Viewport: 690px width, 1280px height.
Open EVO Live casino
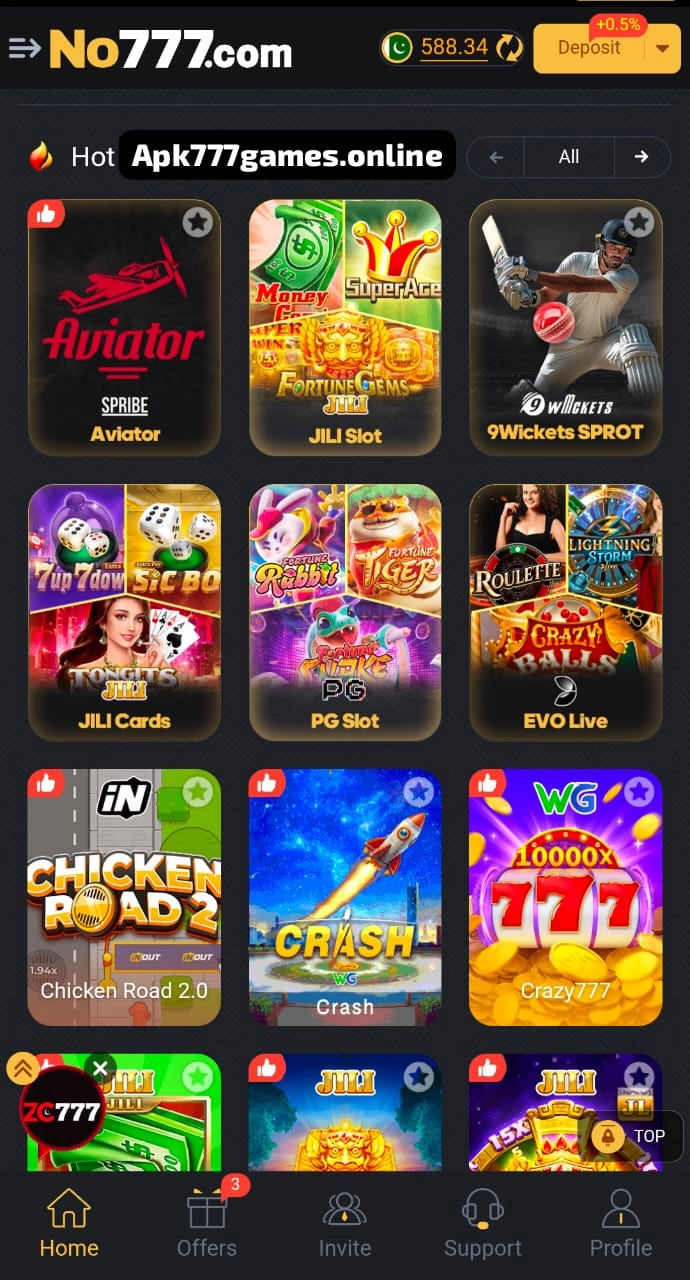click(x=566, y=612)
